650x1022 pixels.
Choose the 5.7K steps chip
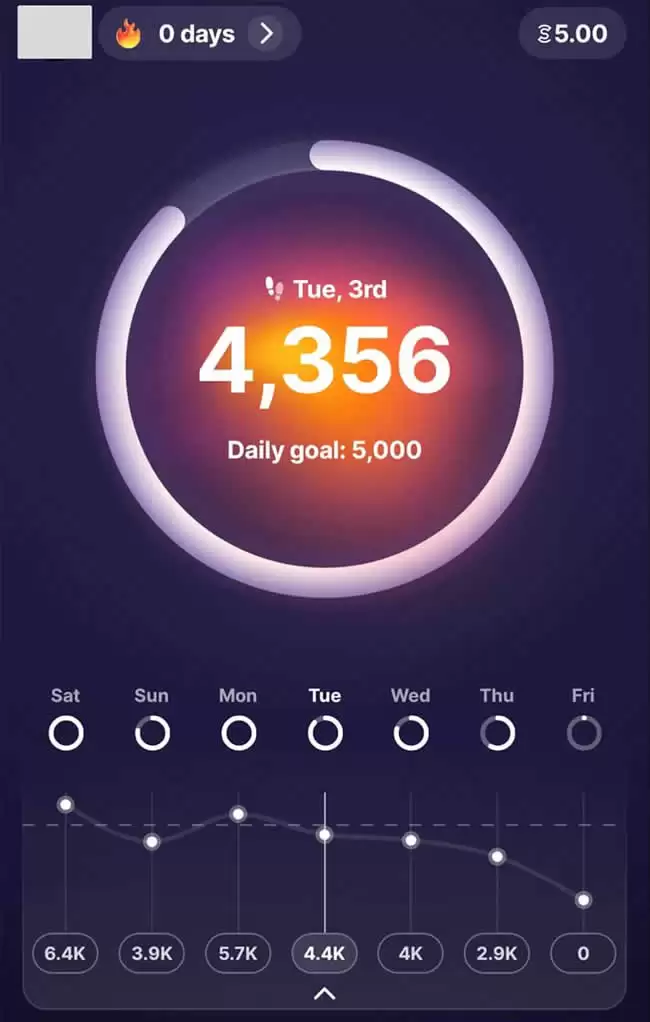tap(238, 953)
